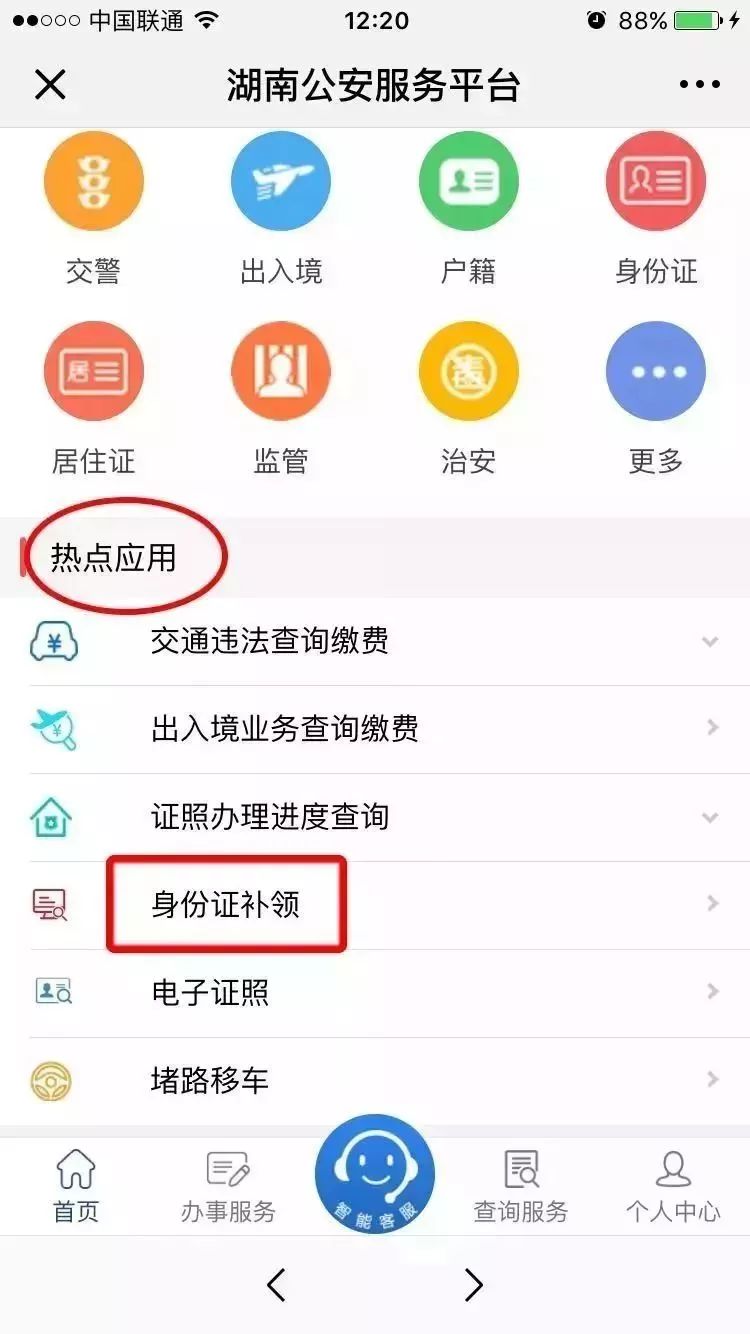
Task: Close the page with the X button
Action: (x=50, y=85)
